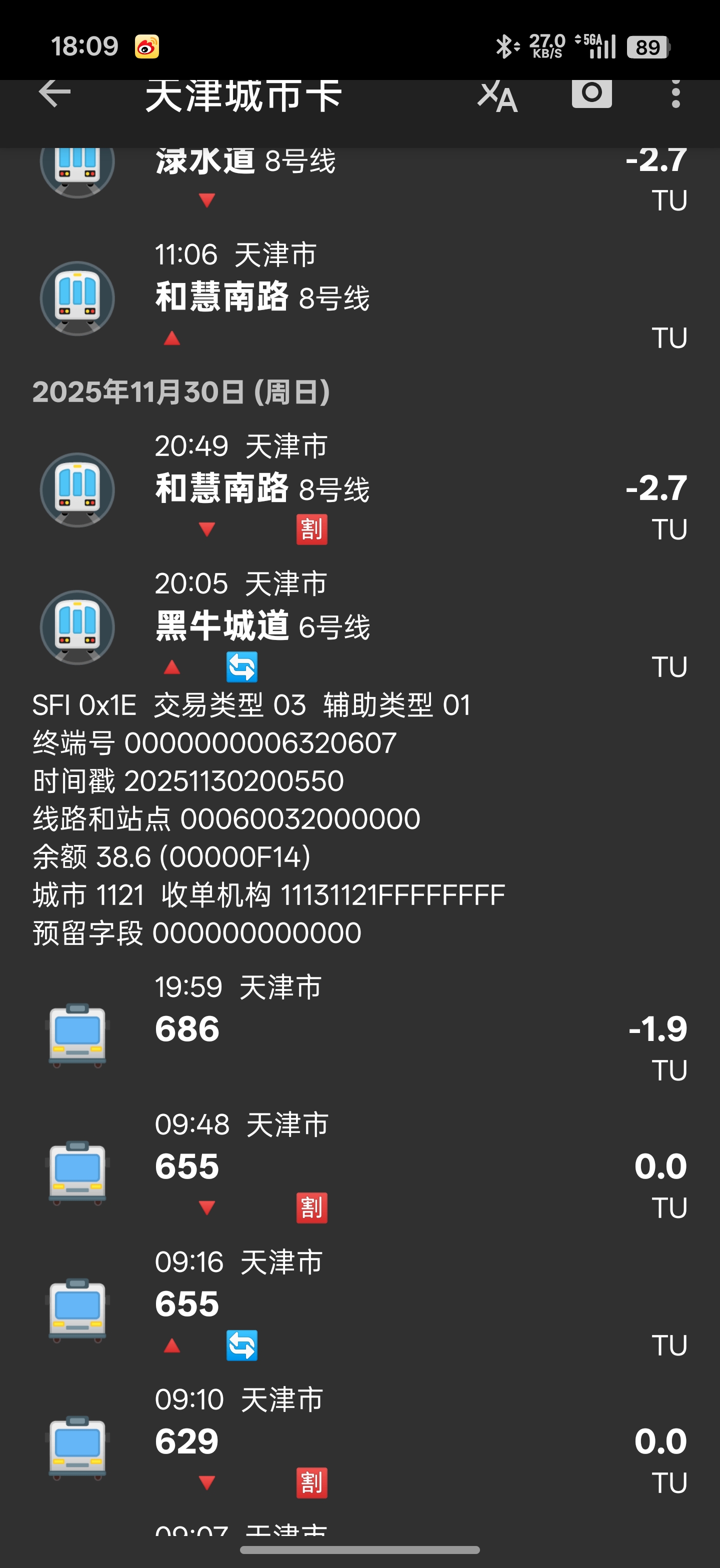The width and height of the screenshot is (720, 1568).
Task: Open the 09:48 bus 655 record
Action: click(x=359, y=1166)
